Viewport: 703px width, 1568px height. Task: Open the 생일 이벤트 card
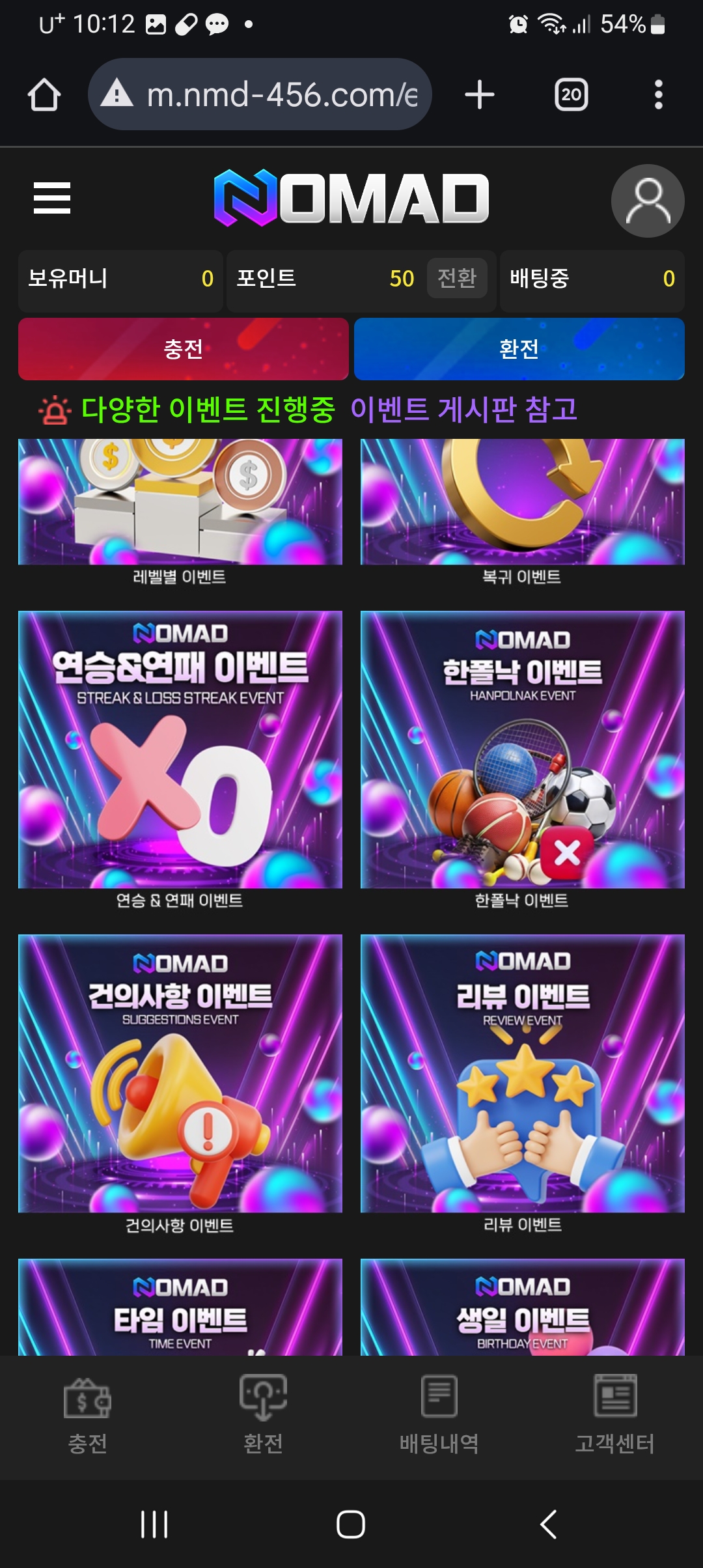pyautogui.click(x=522, y=1308)
